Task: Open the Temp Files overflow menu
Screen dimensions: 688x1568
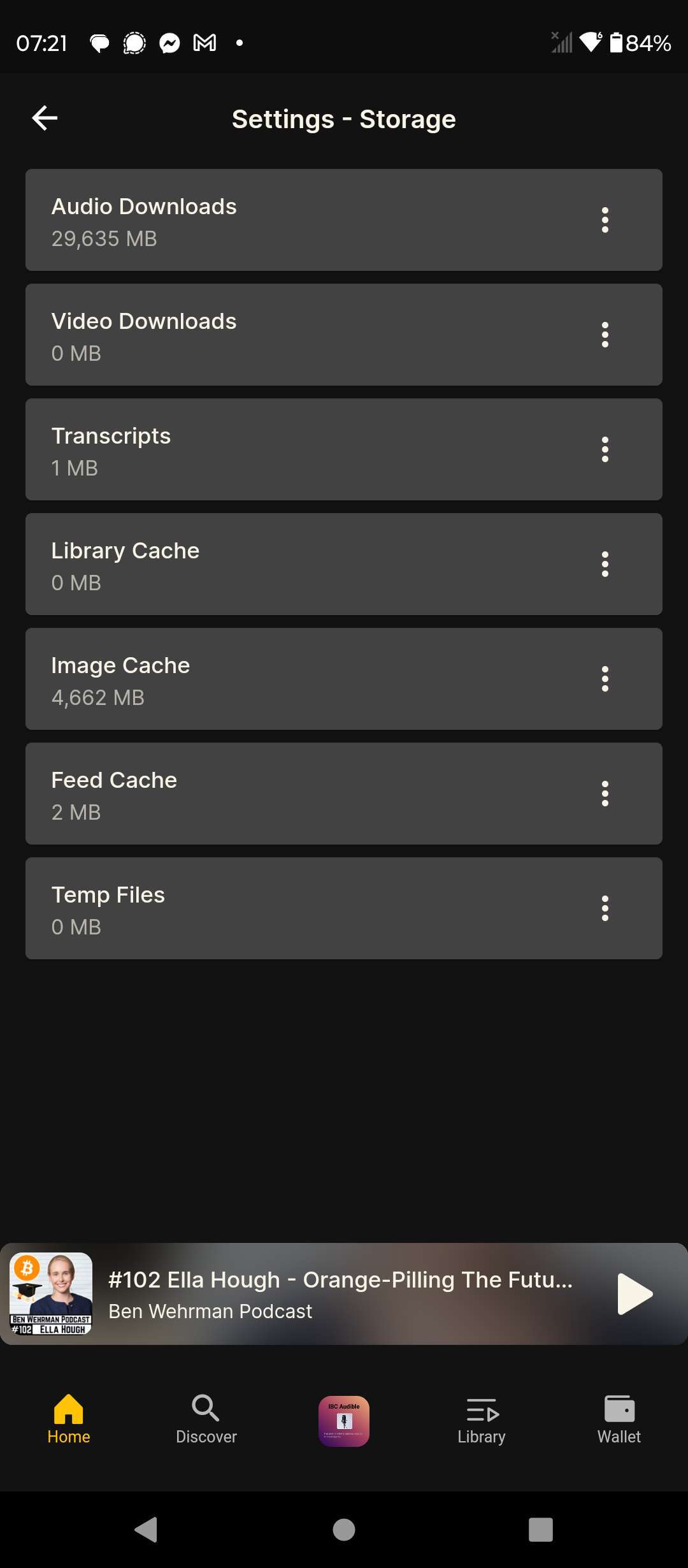Action: pos(605,908)
